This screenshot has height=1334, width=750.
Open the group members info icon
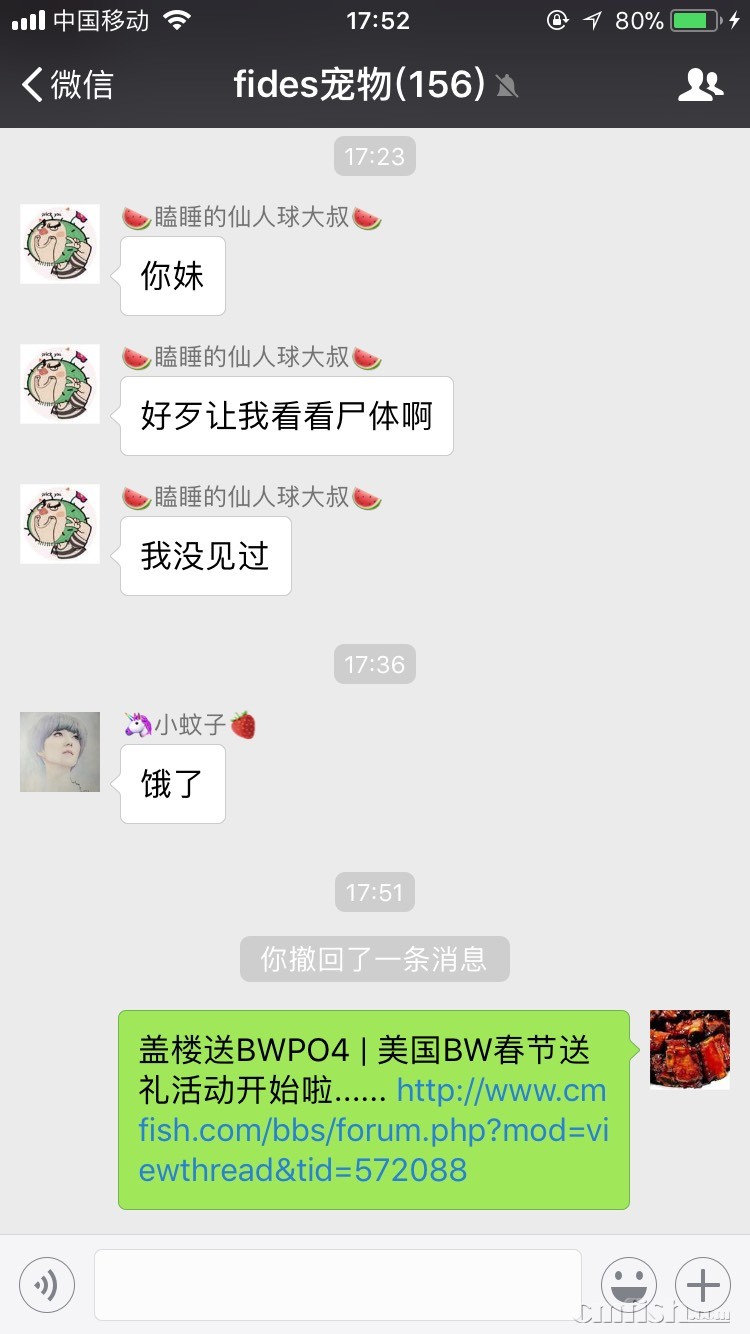[x=700, y=85]
